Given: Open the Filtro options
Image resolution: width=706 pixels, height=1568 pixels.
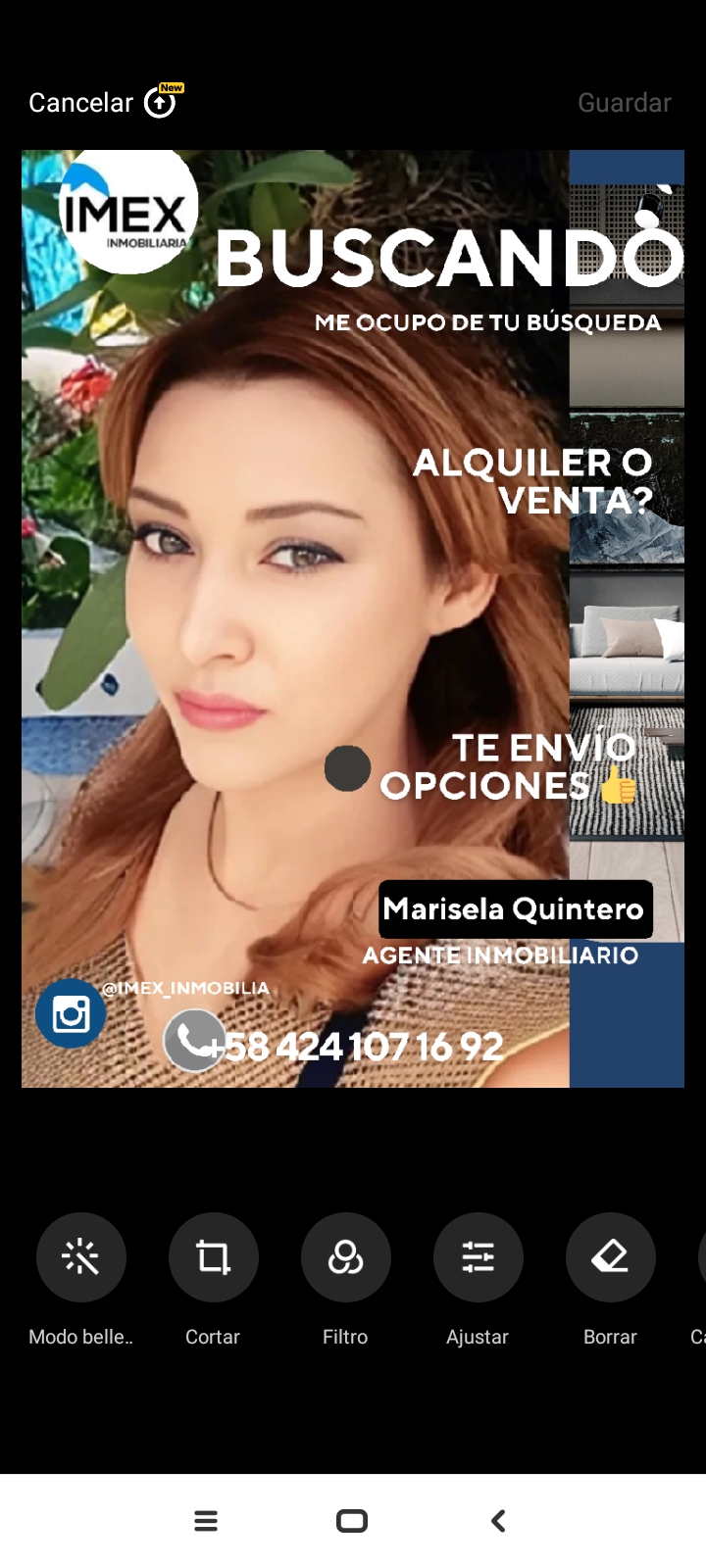Looking at the screenshot, I should [345, 1257].
